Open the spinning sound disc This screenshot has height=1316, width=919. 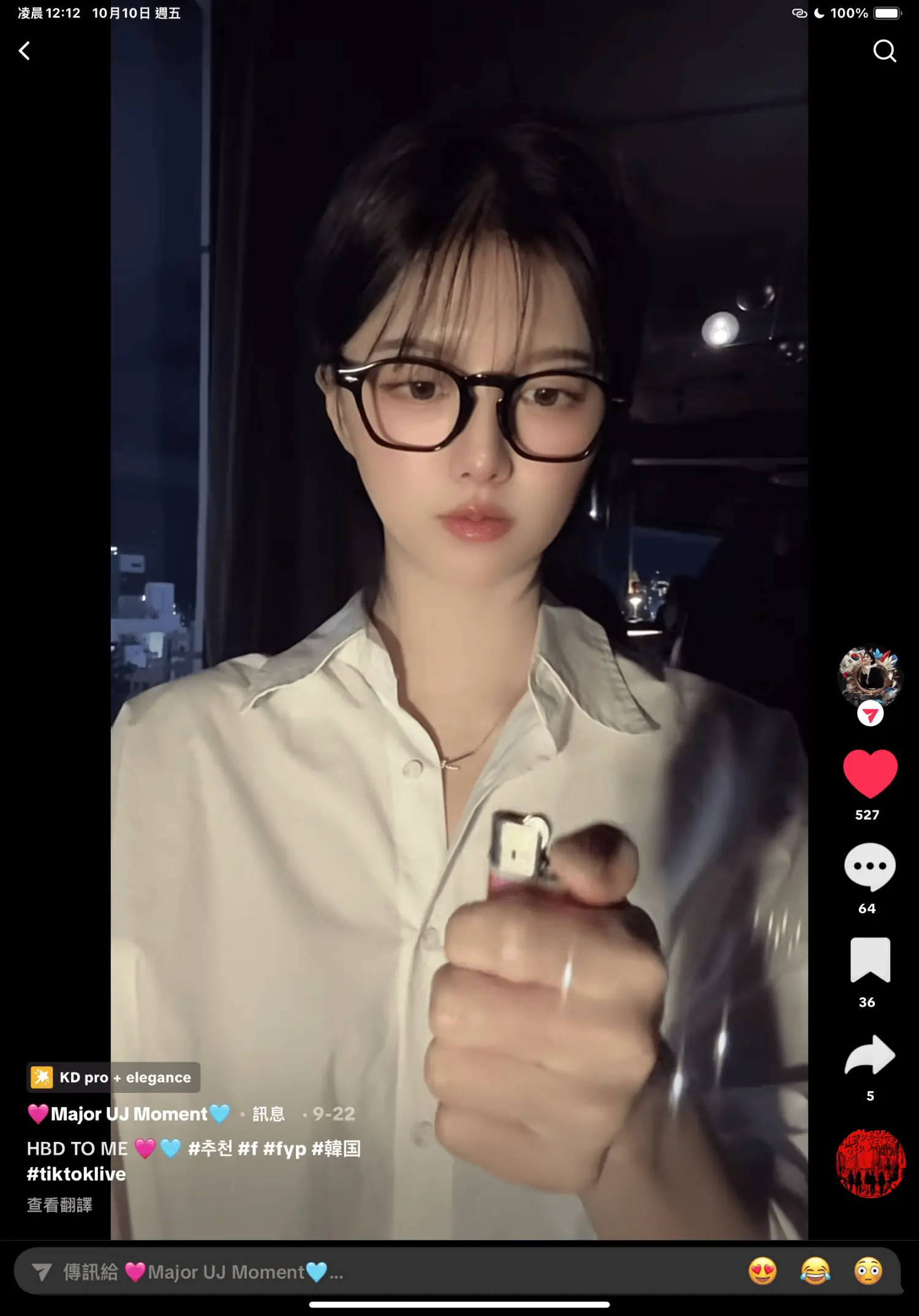click(870, 1163)
